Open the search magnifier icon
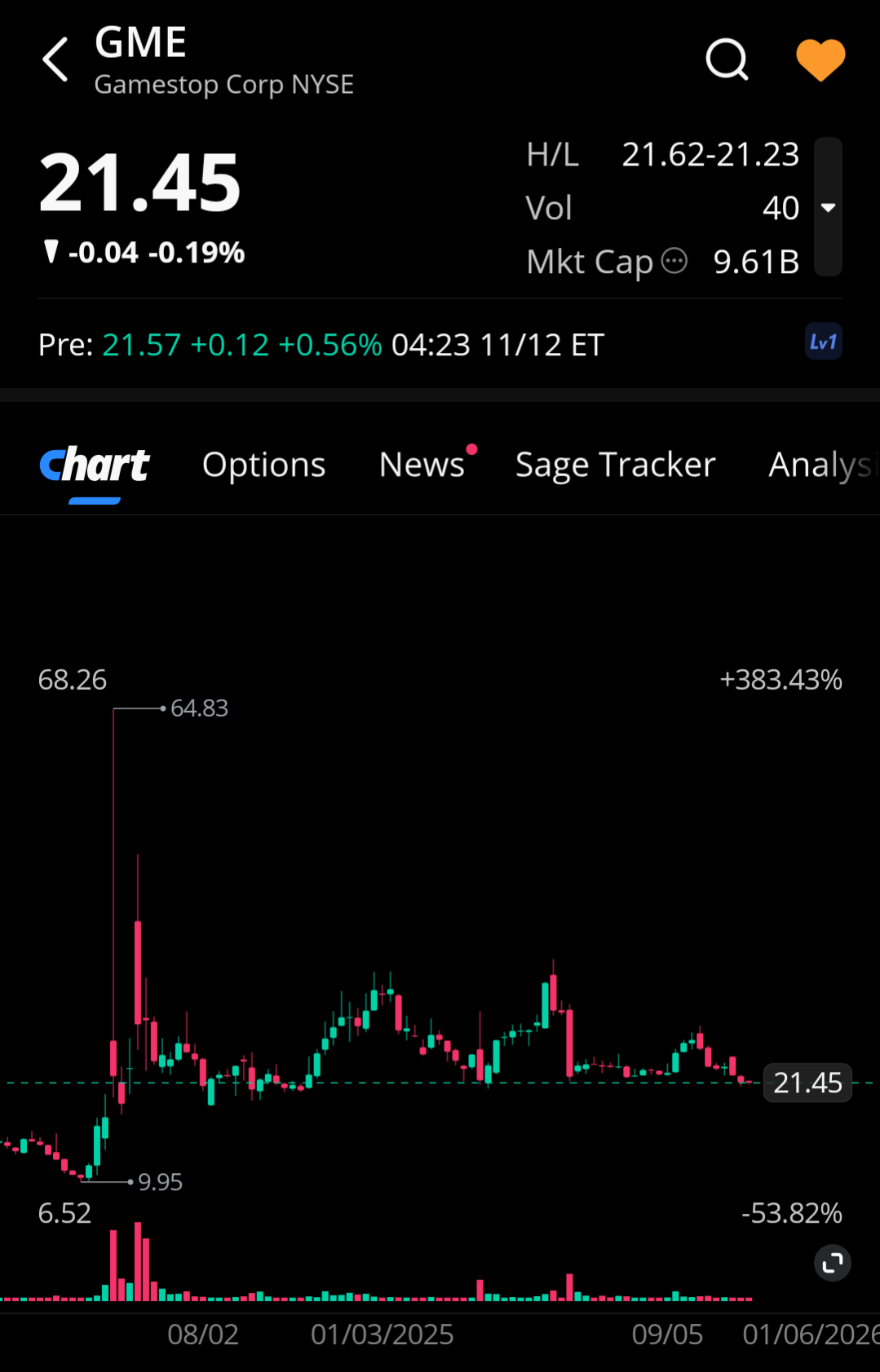This screenshot has height=1372, width=880. click(x=726, y=60)
